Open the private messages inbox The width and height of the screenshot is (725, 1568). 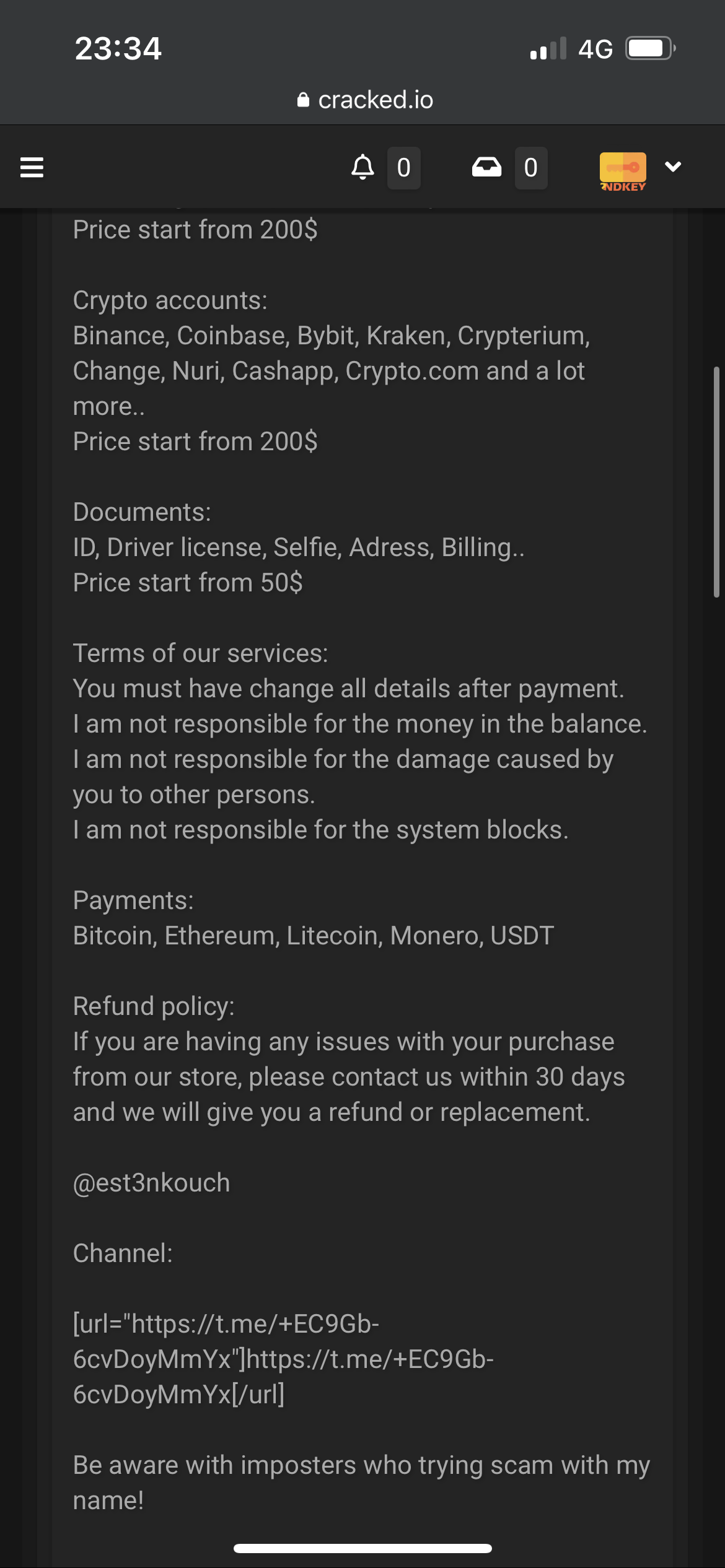[486, 167]
